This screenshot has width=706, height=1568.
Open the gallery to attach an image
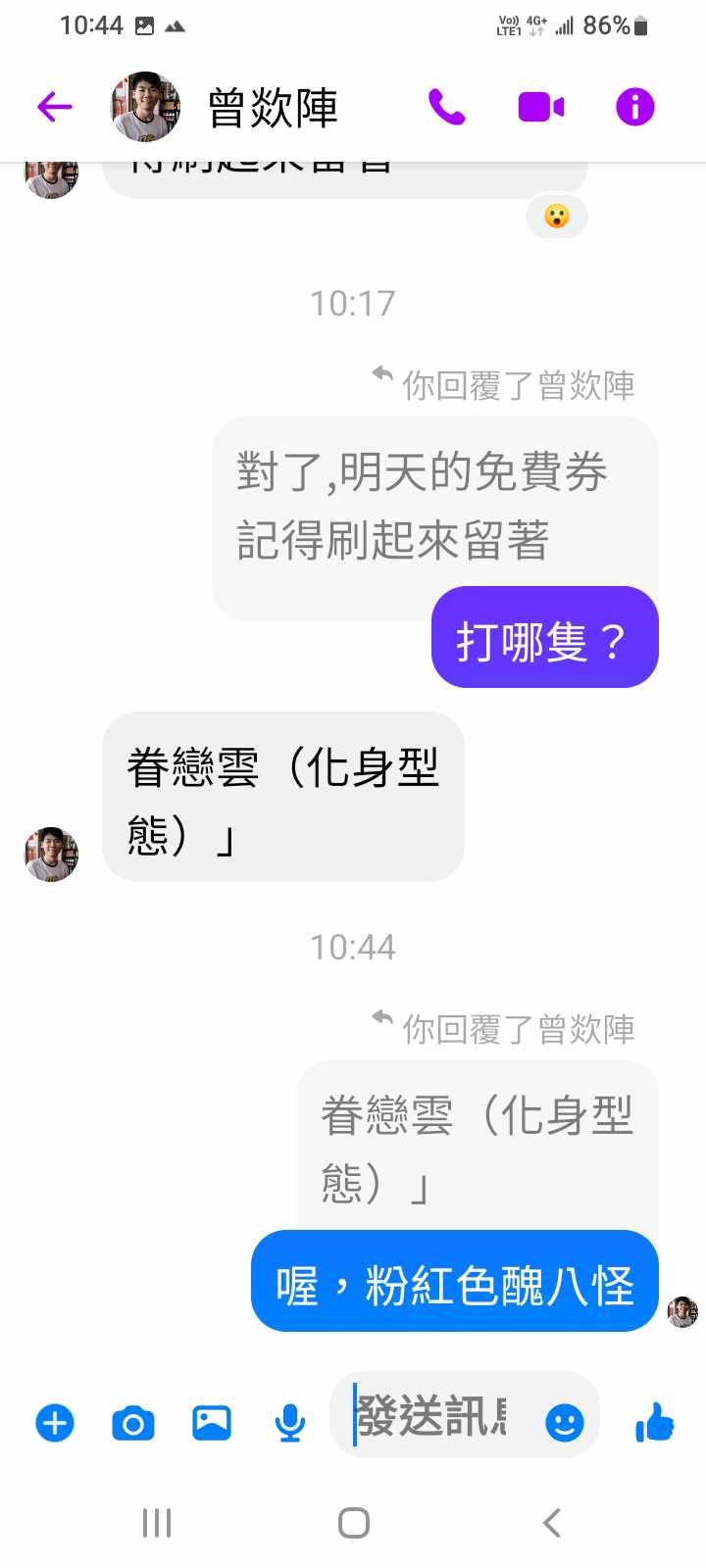(x=212, y=1422)
